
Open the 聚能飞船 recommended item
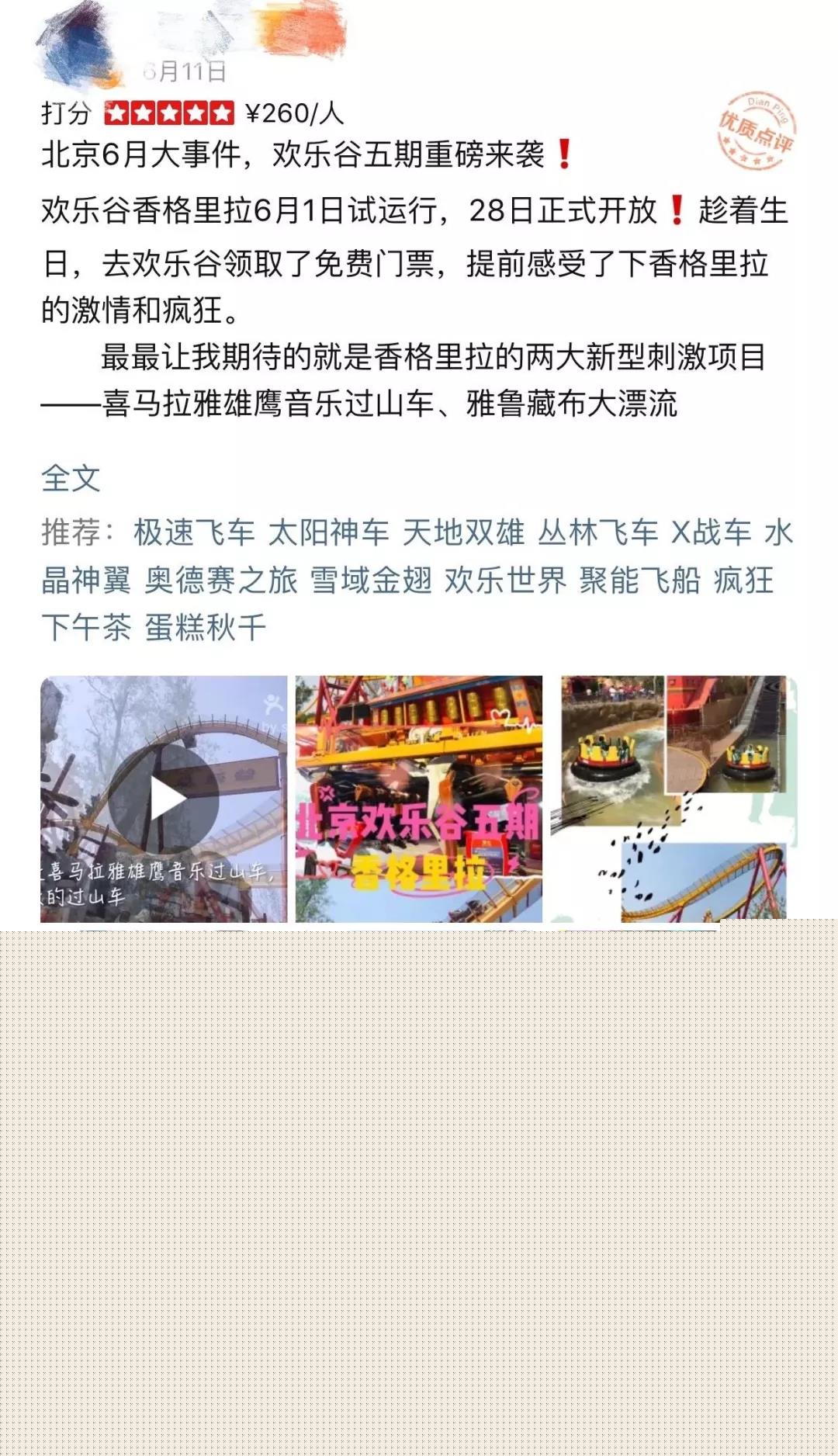click(x=640, y=580)
